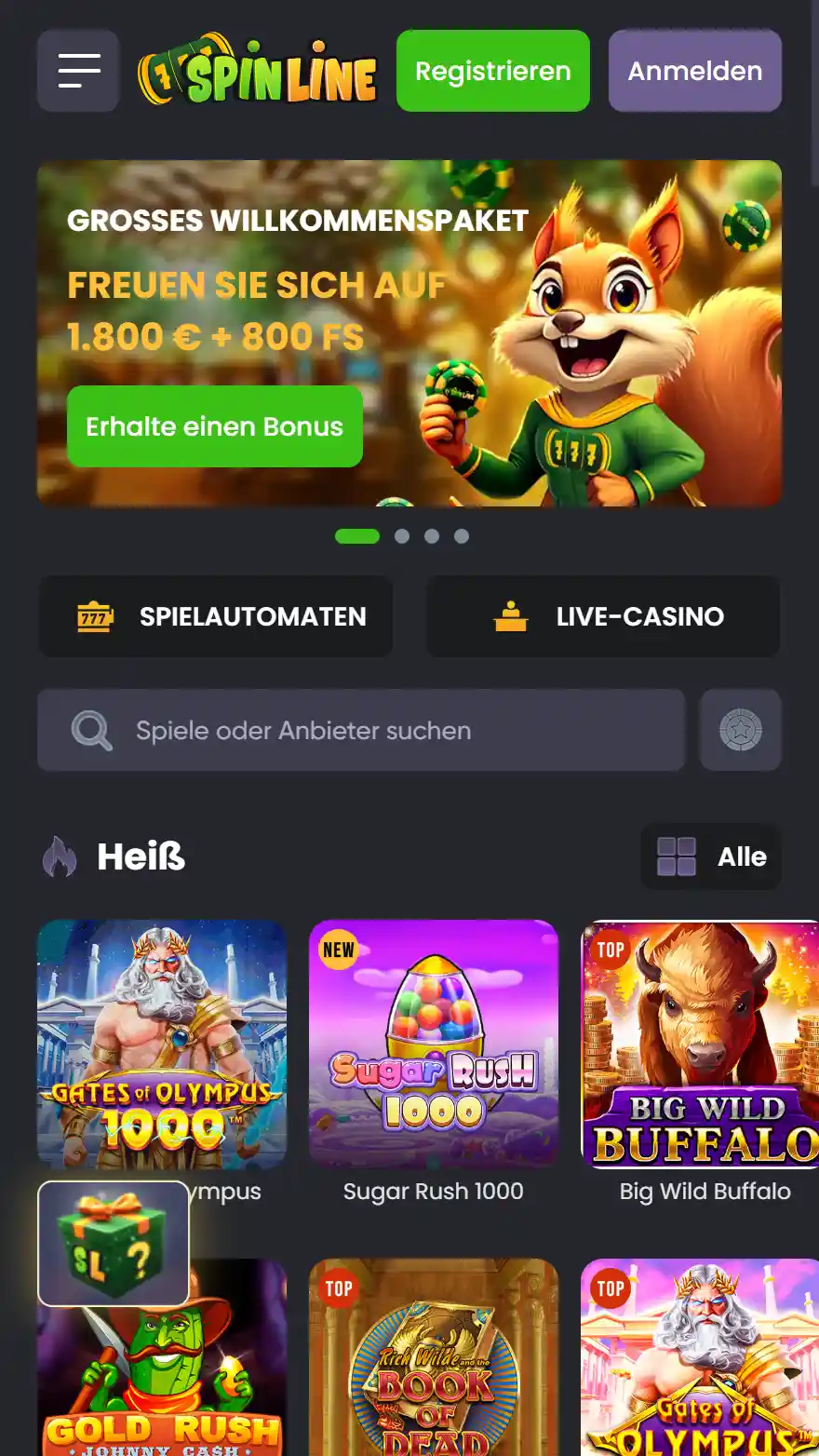
Task: Switch to the Live-Casino section
Action: pos(602,616)
